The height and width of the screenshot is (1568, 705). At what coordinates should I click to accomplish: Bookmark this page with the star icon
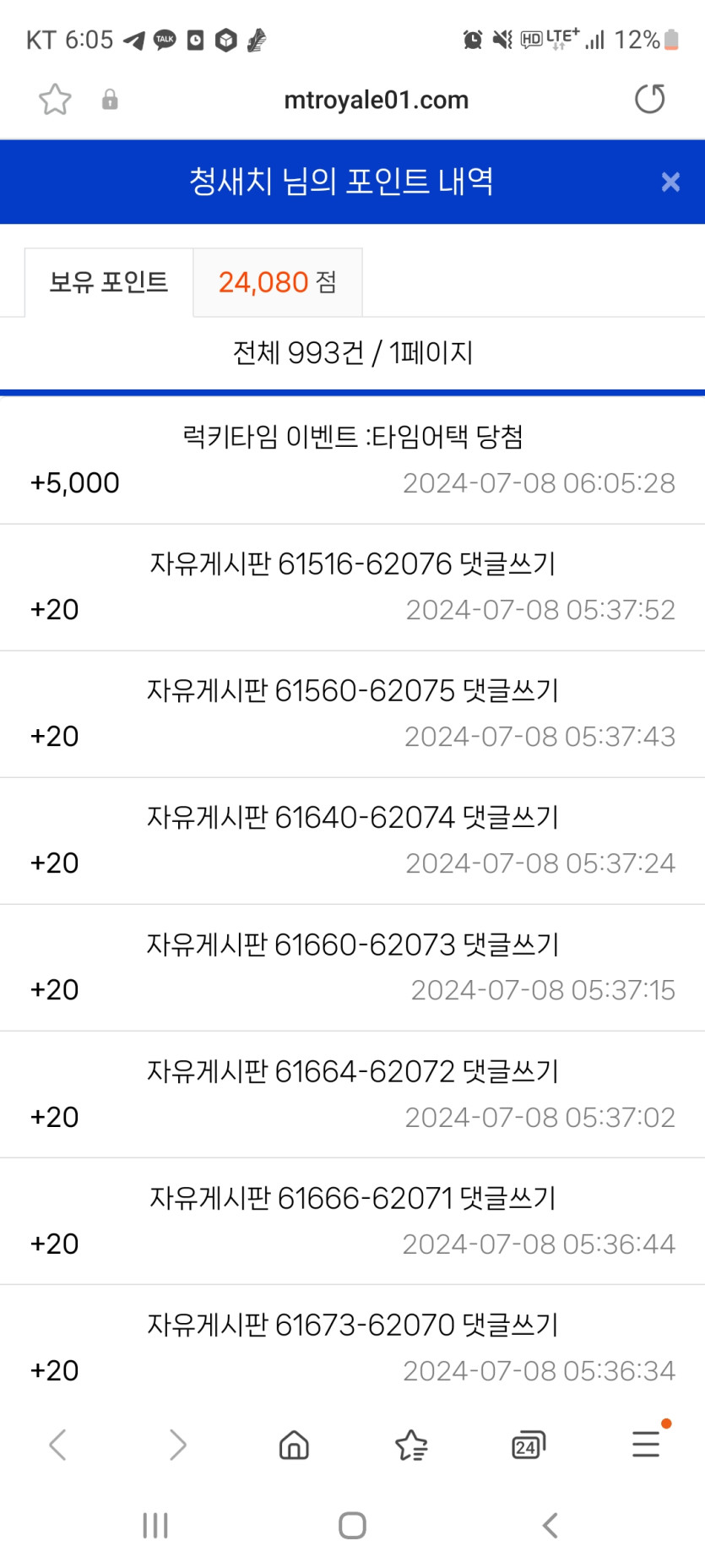click(x=55, y=100)
